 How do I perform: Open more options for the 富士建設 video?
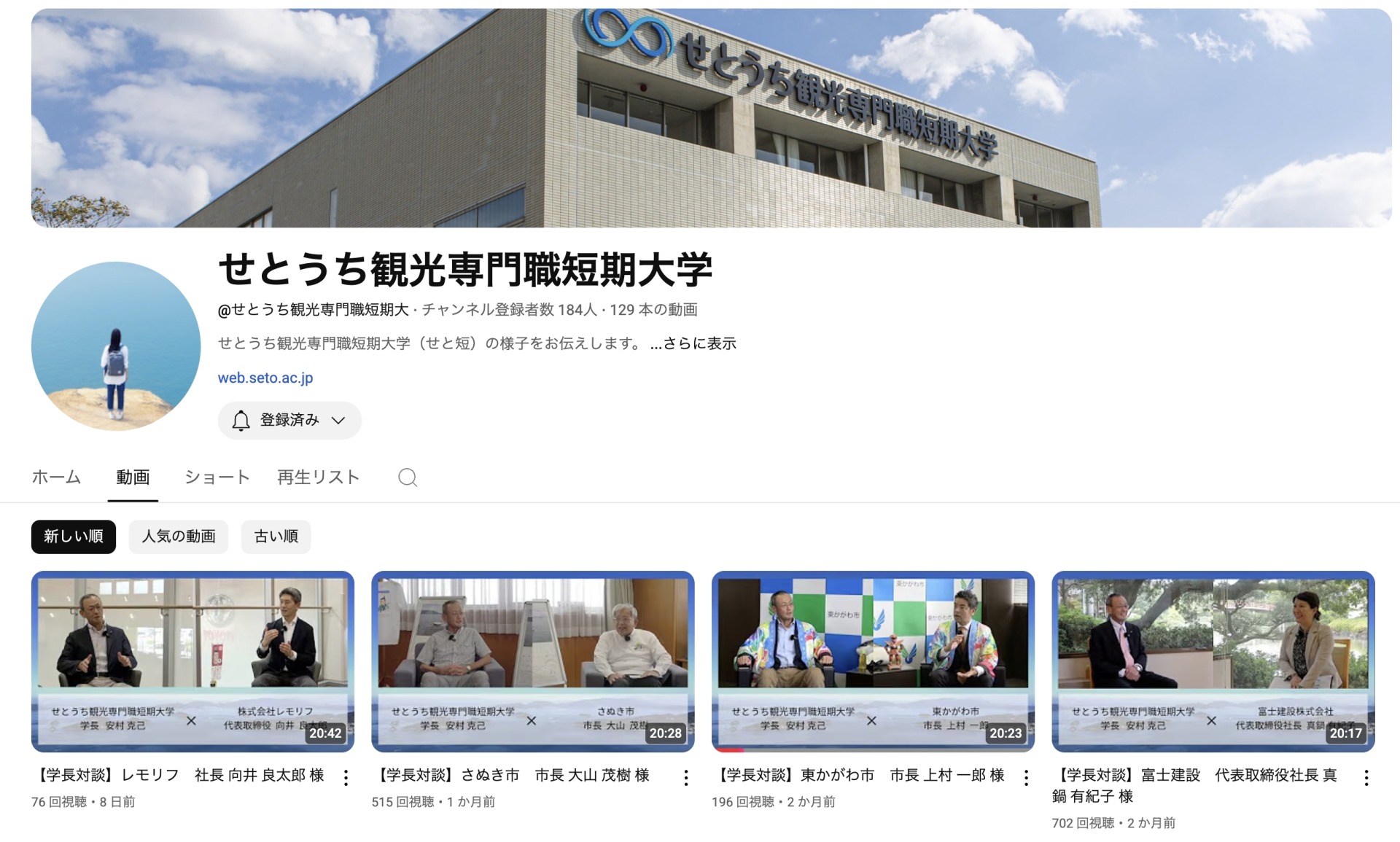point(1366,778)
